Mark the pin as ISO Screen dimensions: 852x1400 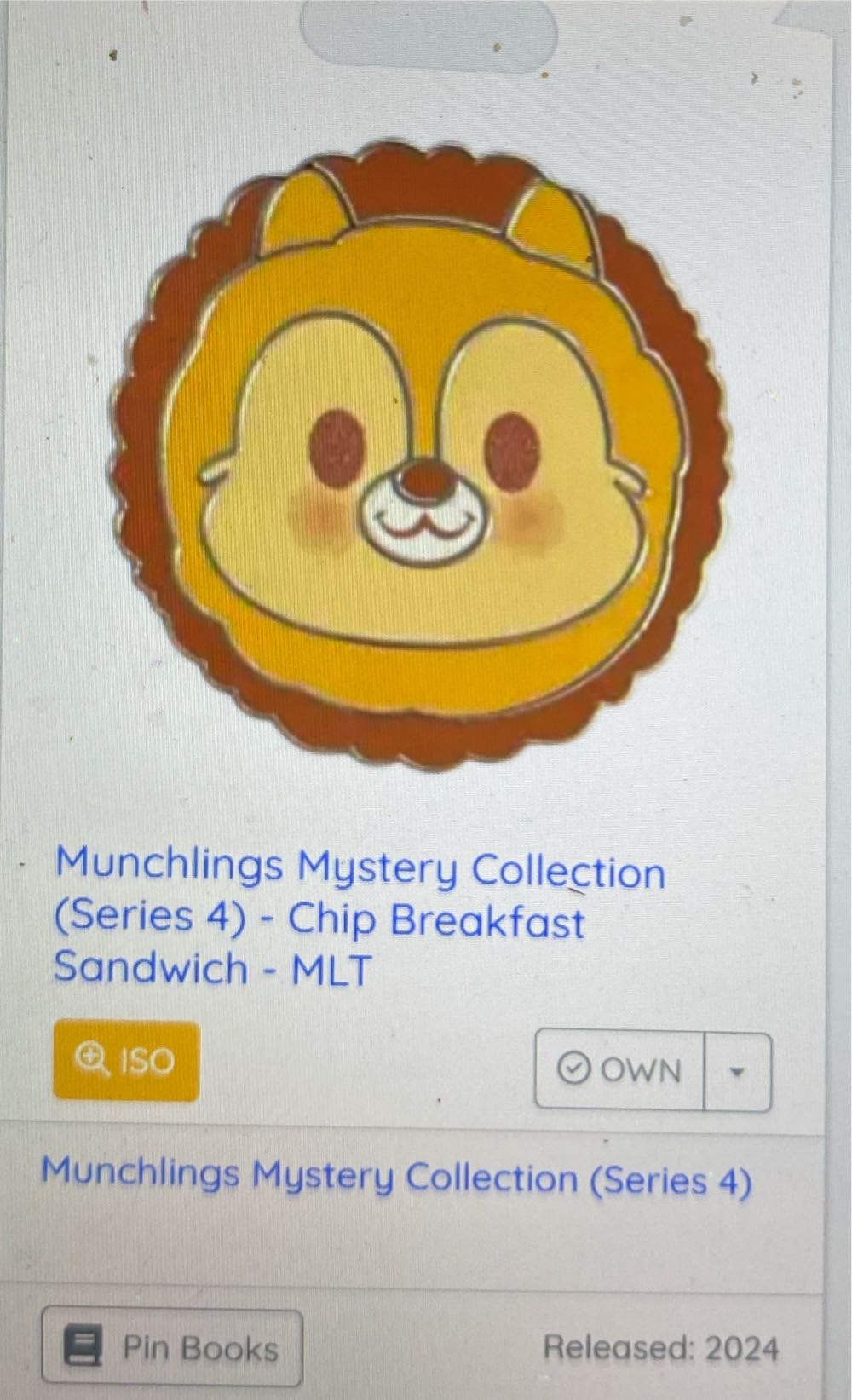(x=126, y=1061)
